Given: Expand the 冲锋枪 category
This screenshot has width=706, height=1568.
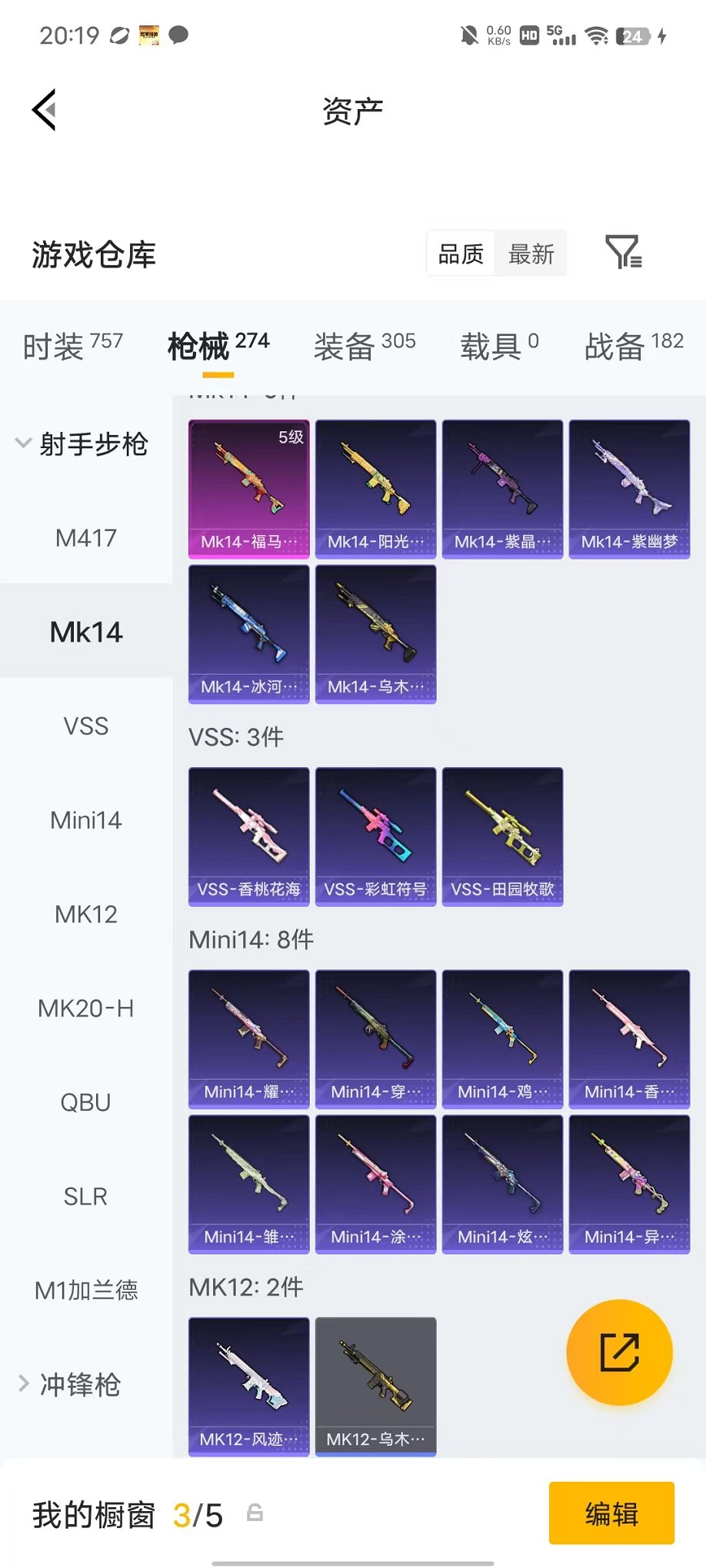Looking at the screenshot, I should click(69, 1384).
